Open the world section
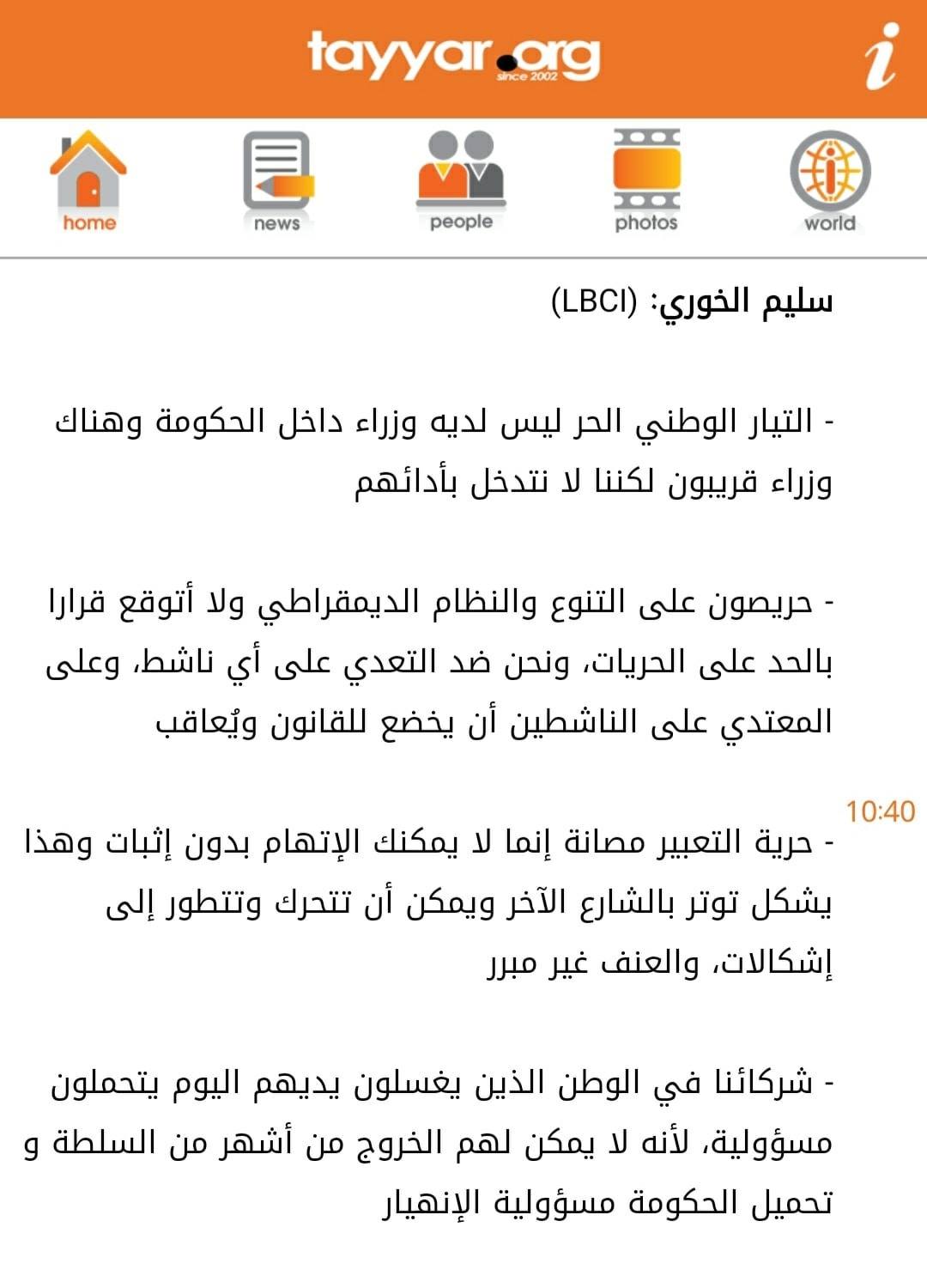The width and height of the screenshot is (927, 1288). tap(830, 181)
